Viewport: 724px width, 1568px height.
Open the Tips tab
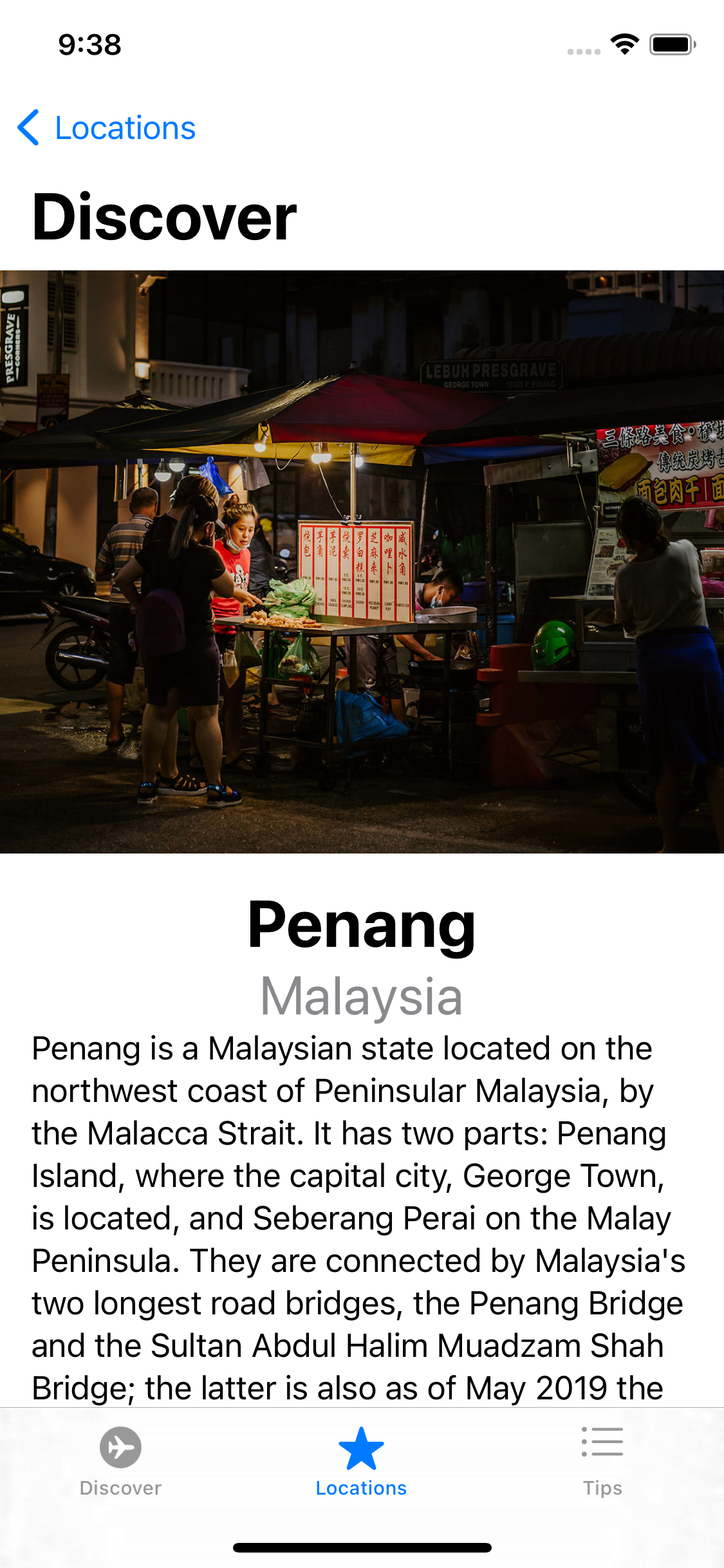click(x=602, y=1462)
